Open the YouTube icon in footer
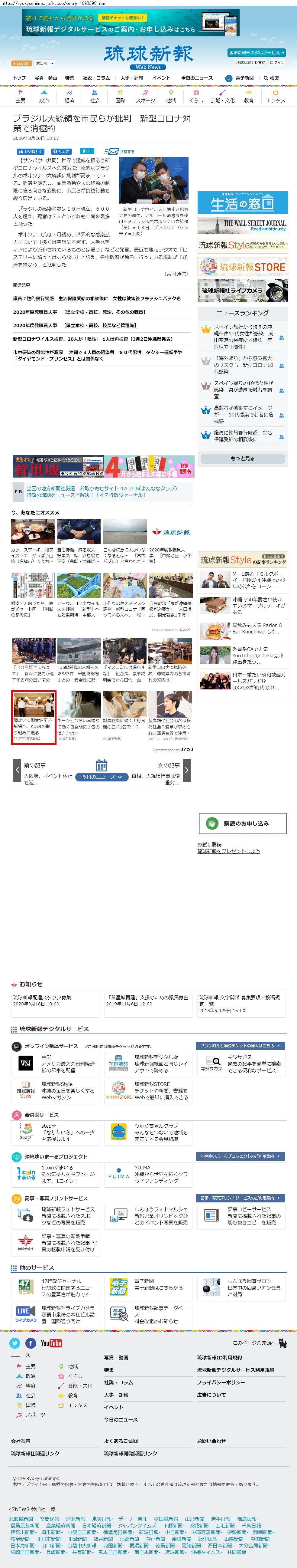 click(51, 1343)
